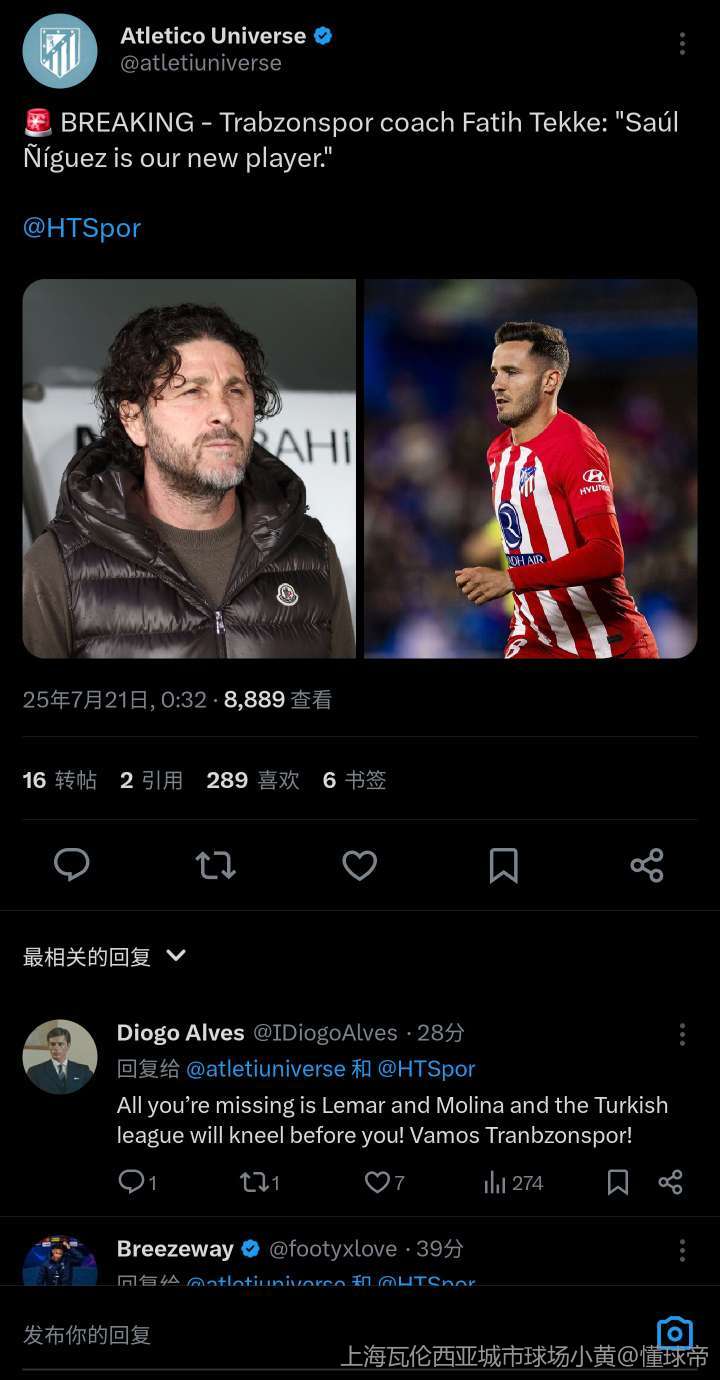Open the @HTSpor mention link

82,228
